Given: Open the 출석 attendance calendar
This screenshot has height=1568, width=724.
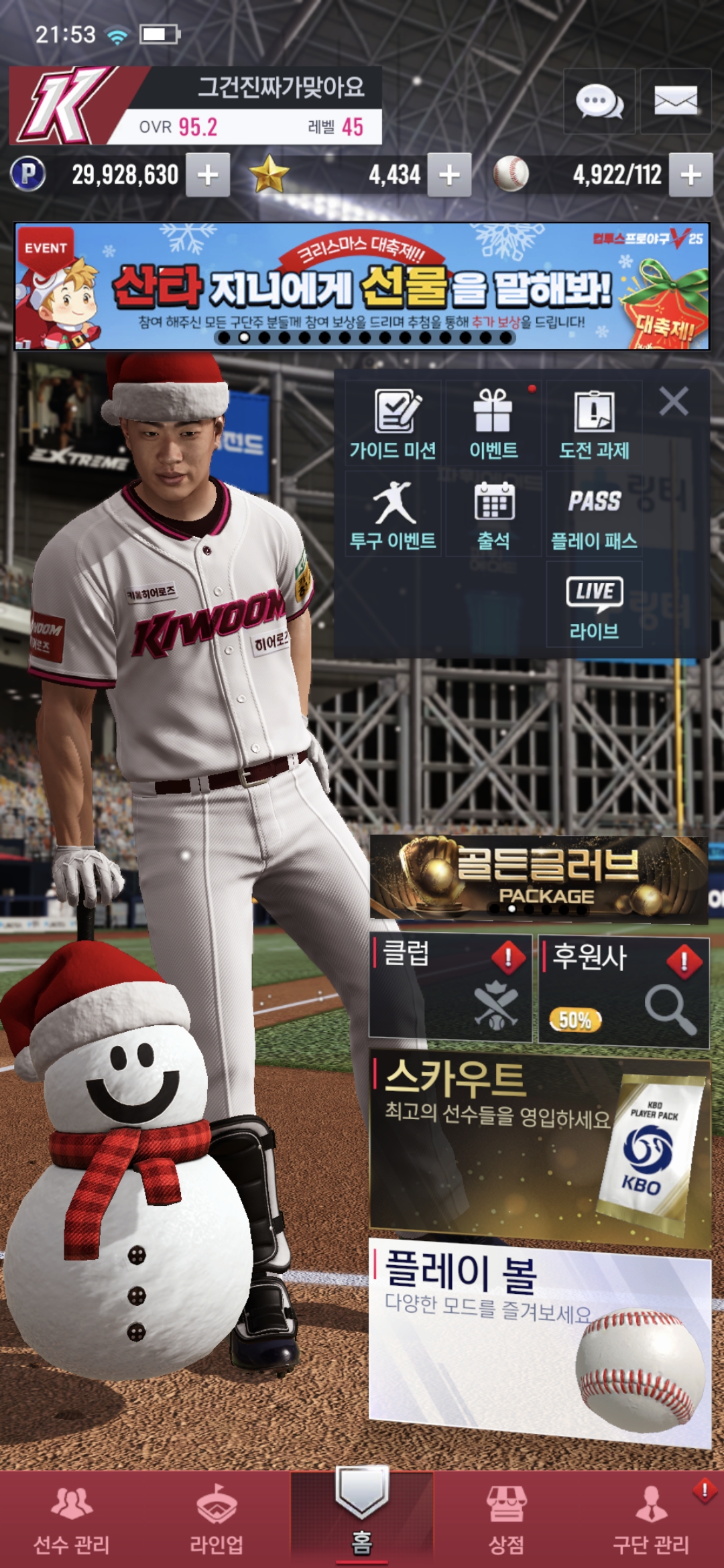Looking at the screenshot, I should (493, 514).
